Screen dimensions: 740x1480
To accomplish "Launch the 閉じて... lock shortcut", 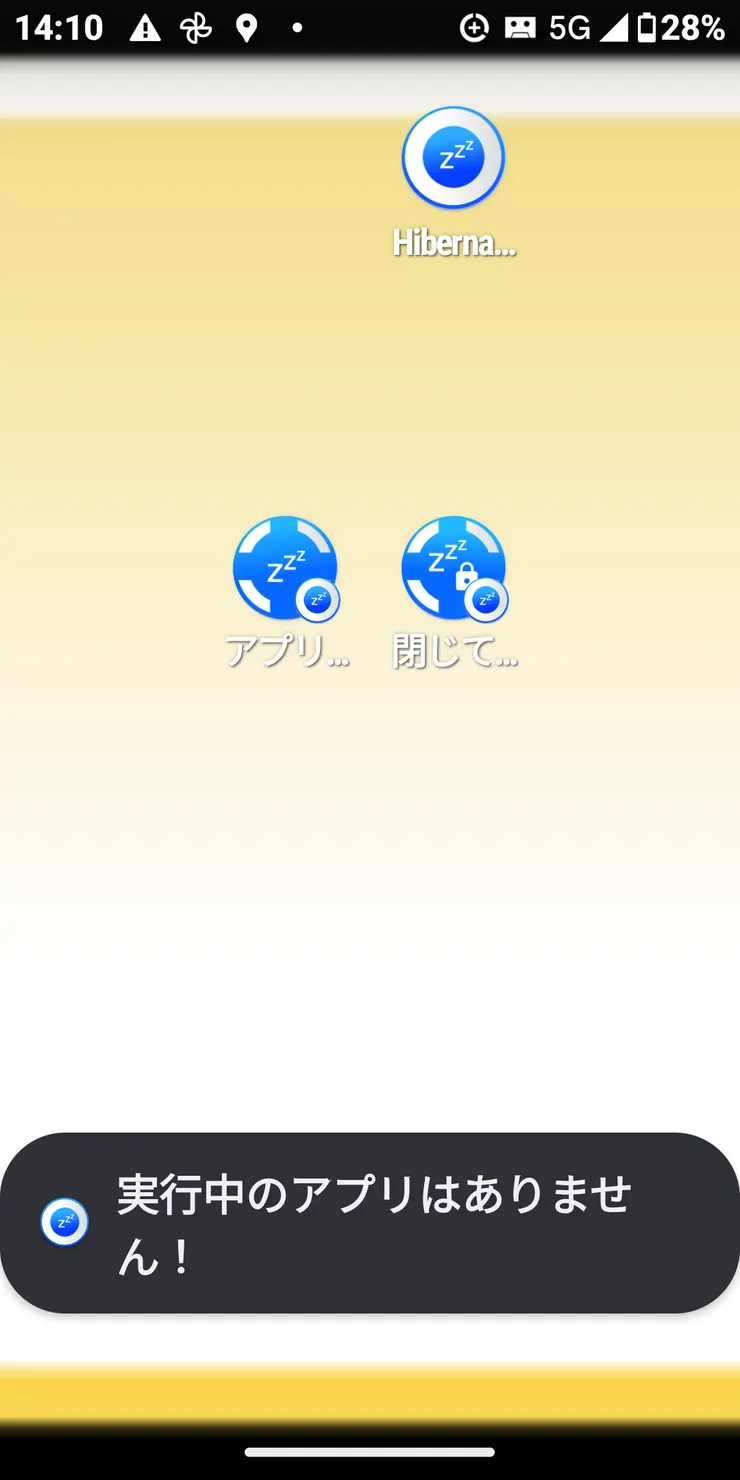I will tap(453, 569).
